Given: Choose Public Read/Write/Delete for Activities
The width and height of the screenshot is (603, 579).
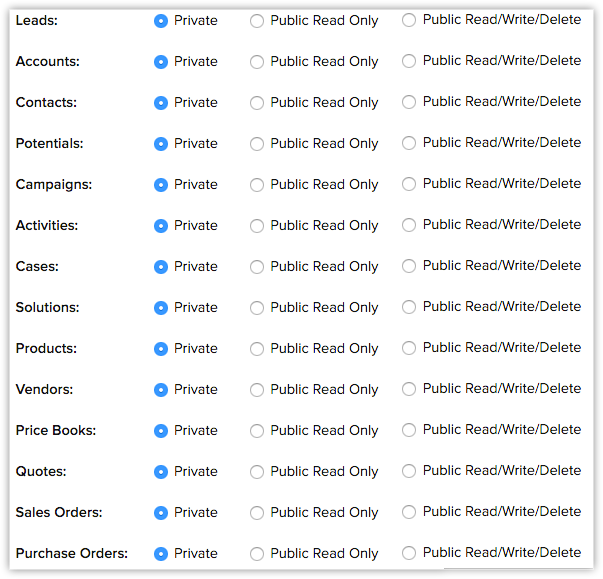Looking at the screenshot, I should 409,225.
